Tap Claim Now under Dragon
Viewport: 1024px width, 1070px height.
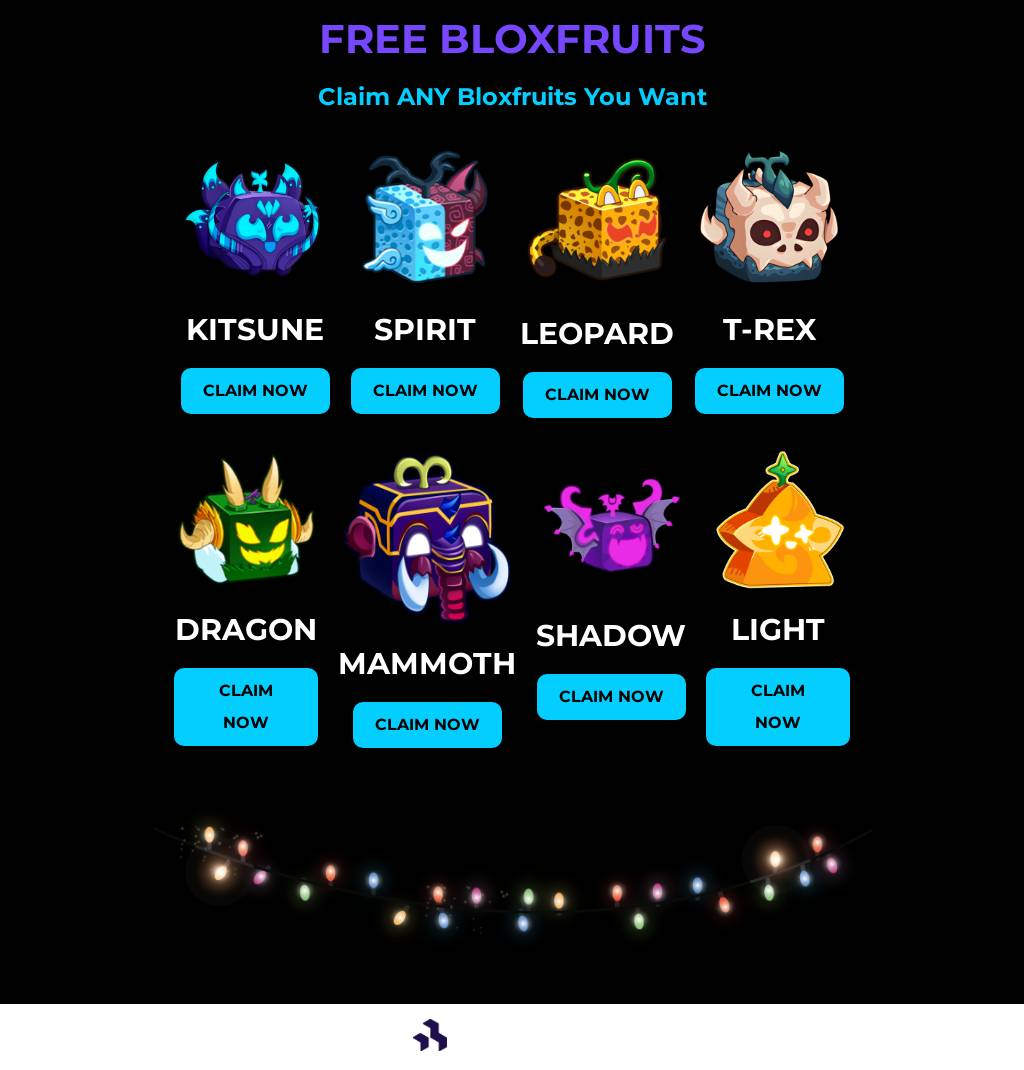pyautogui.click(x=246, y=707)
